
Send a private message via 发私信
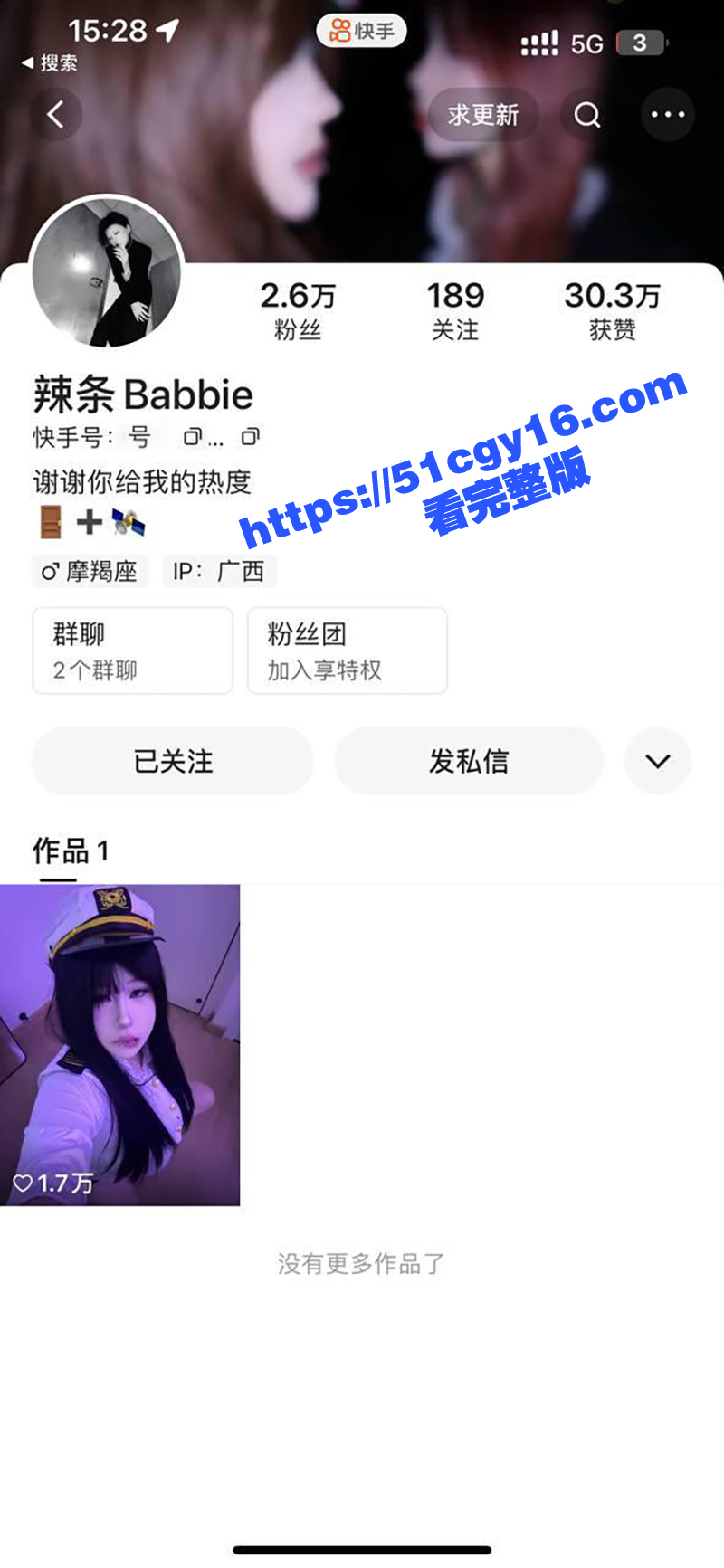[x=469, y=761]
